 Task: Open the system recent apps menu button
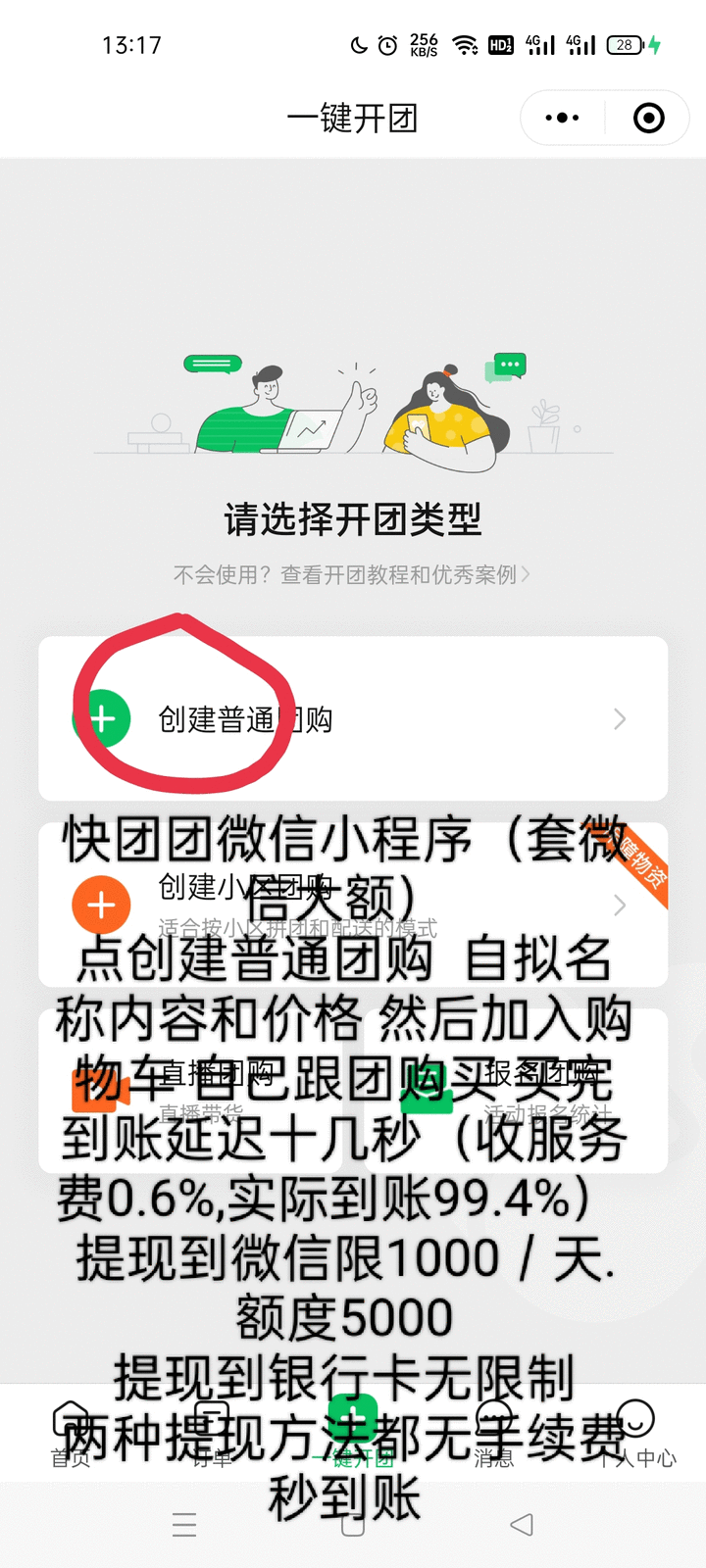pyautogui.click(x=184, y=1524)
